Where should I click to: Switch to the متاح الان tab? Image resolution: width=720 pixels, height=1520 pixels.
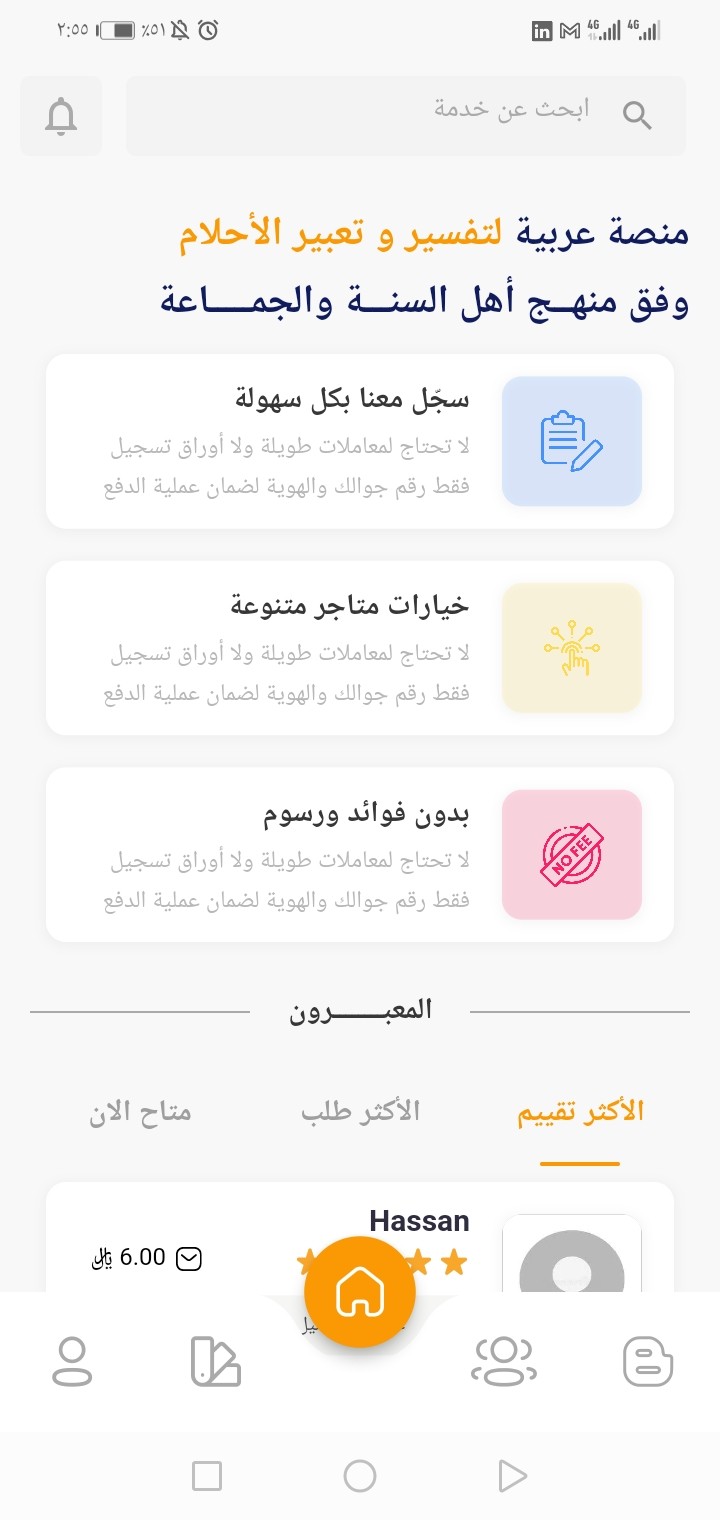[x=139, y=1112]
